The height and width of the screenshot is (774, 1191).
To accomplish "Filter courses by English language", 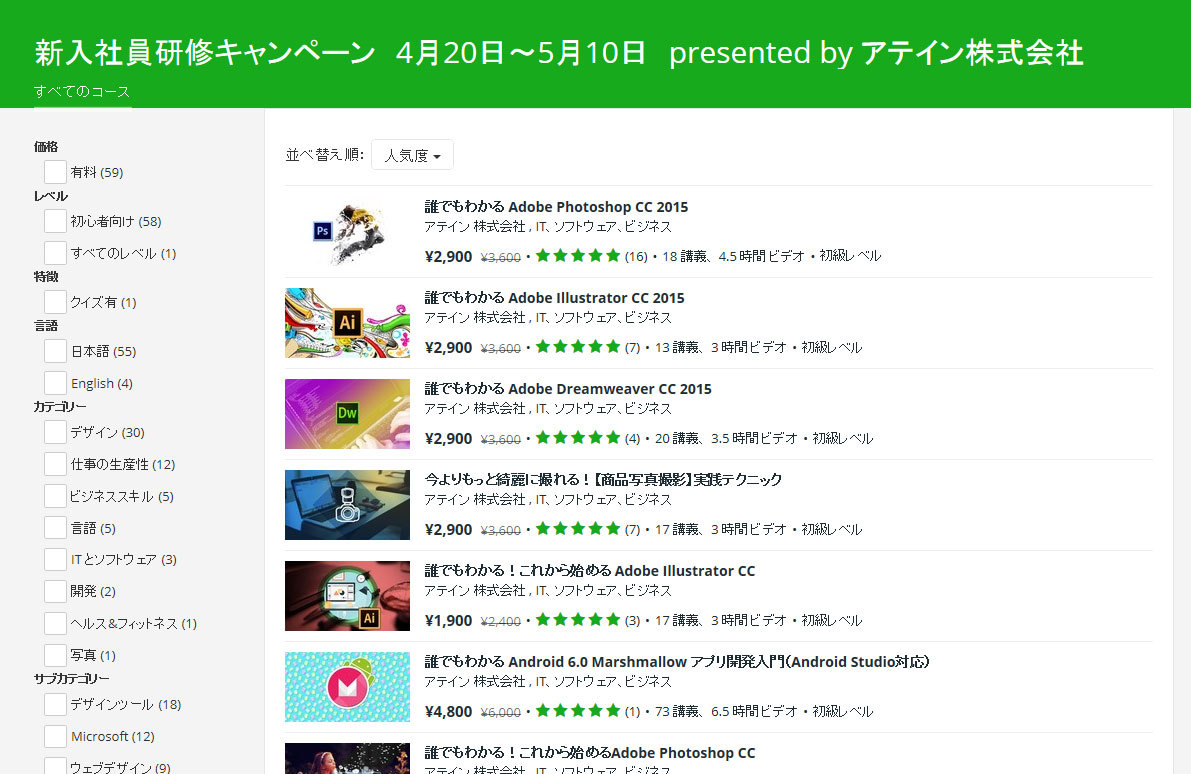I will 56,383.
